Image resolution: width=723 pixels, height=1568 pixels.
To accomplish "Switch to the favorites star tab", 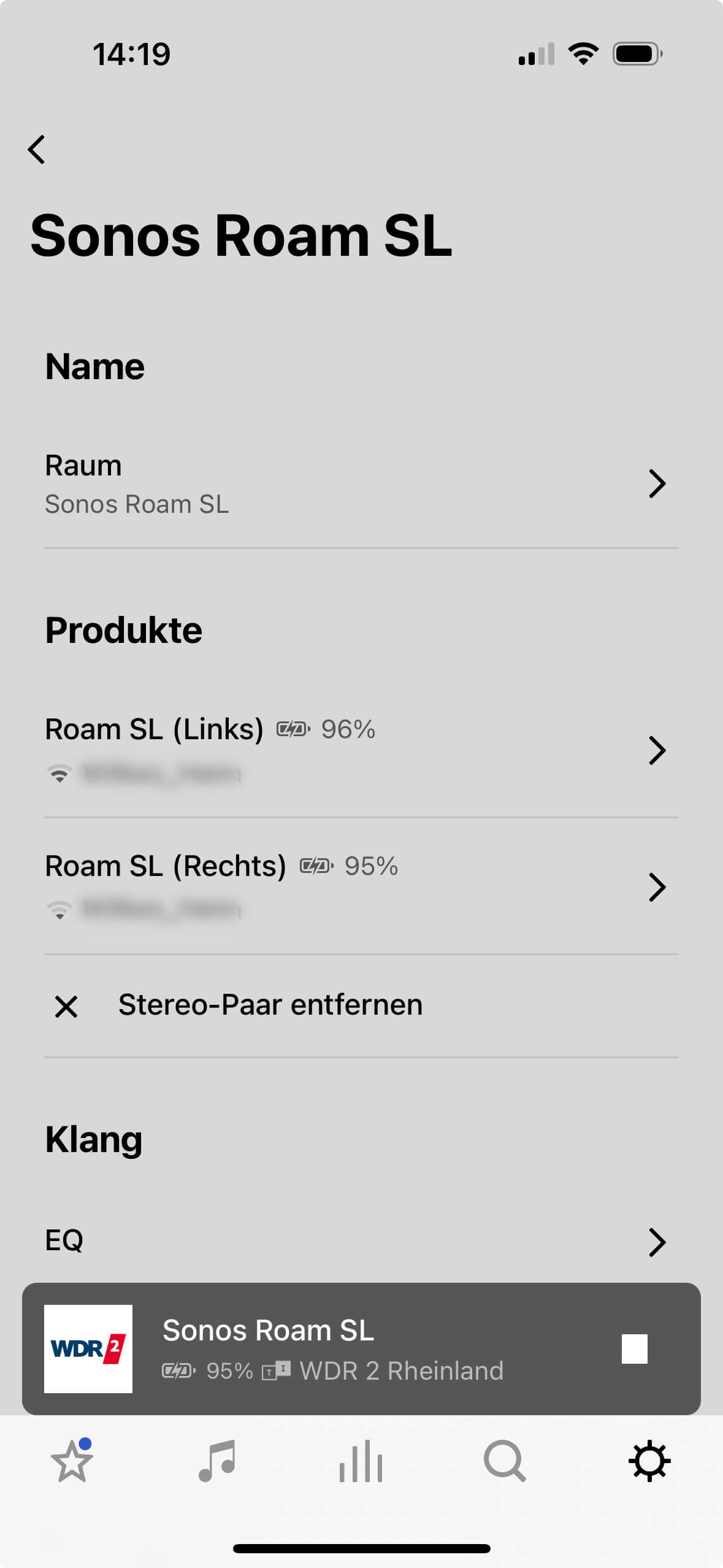I will coord(72,1461).
